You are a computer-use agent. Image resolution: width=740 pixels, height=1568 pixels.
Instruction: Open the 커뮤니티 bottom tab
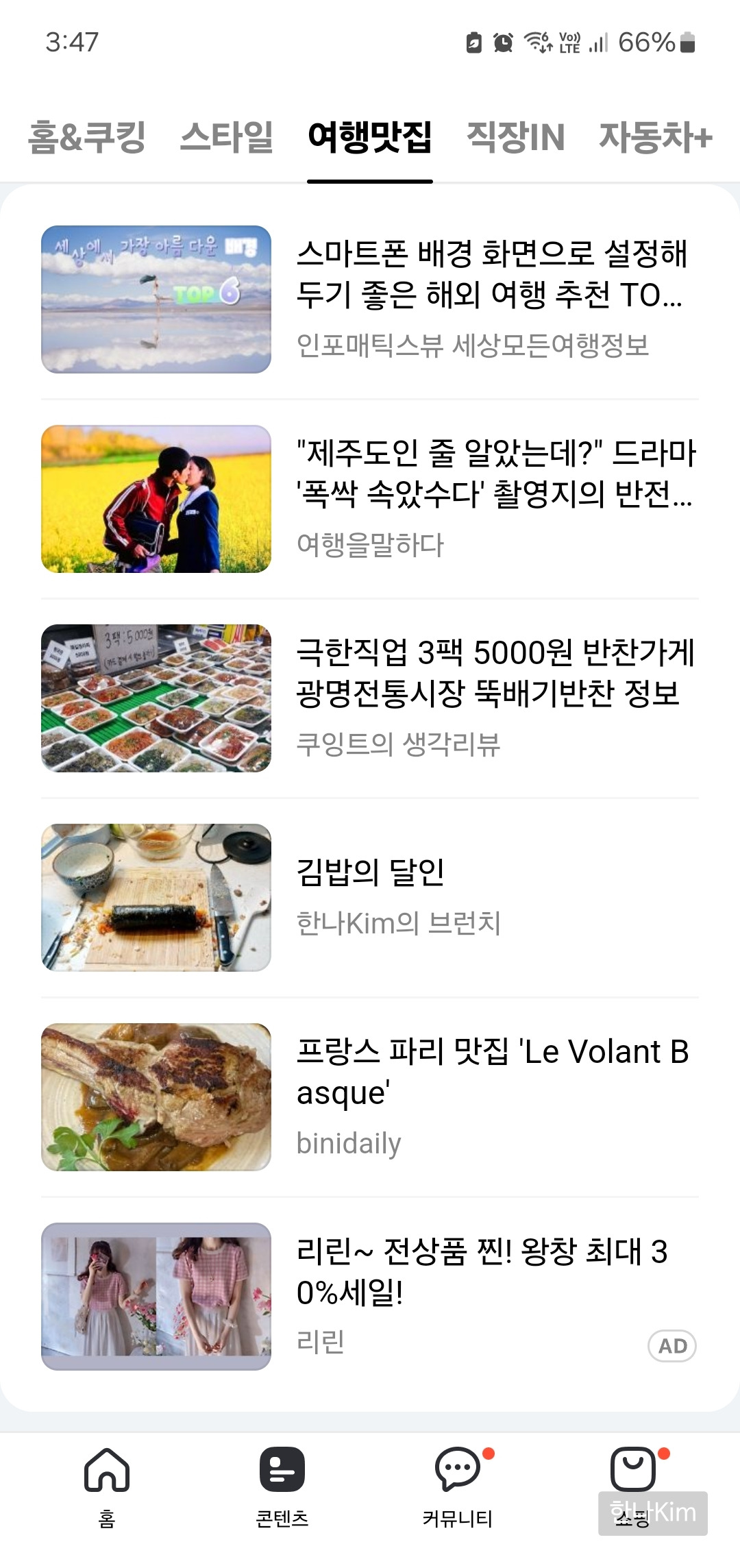(x=458, y=1484)
